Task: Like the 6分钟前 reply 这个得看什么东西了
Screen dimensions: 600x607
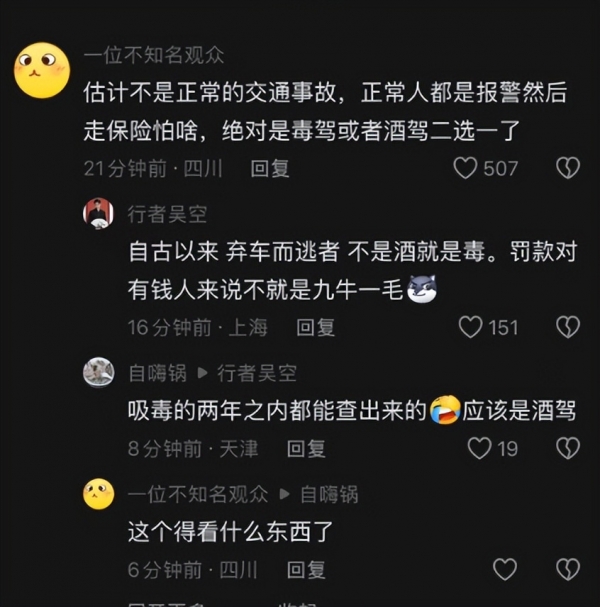Action: 504,570
